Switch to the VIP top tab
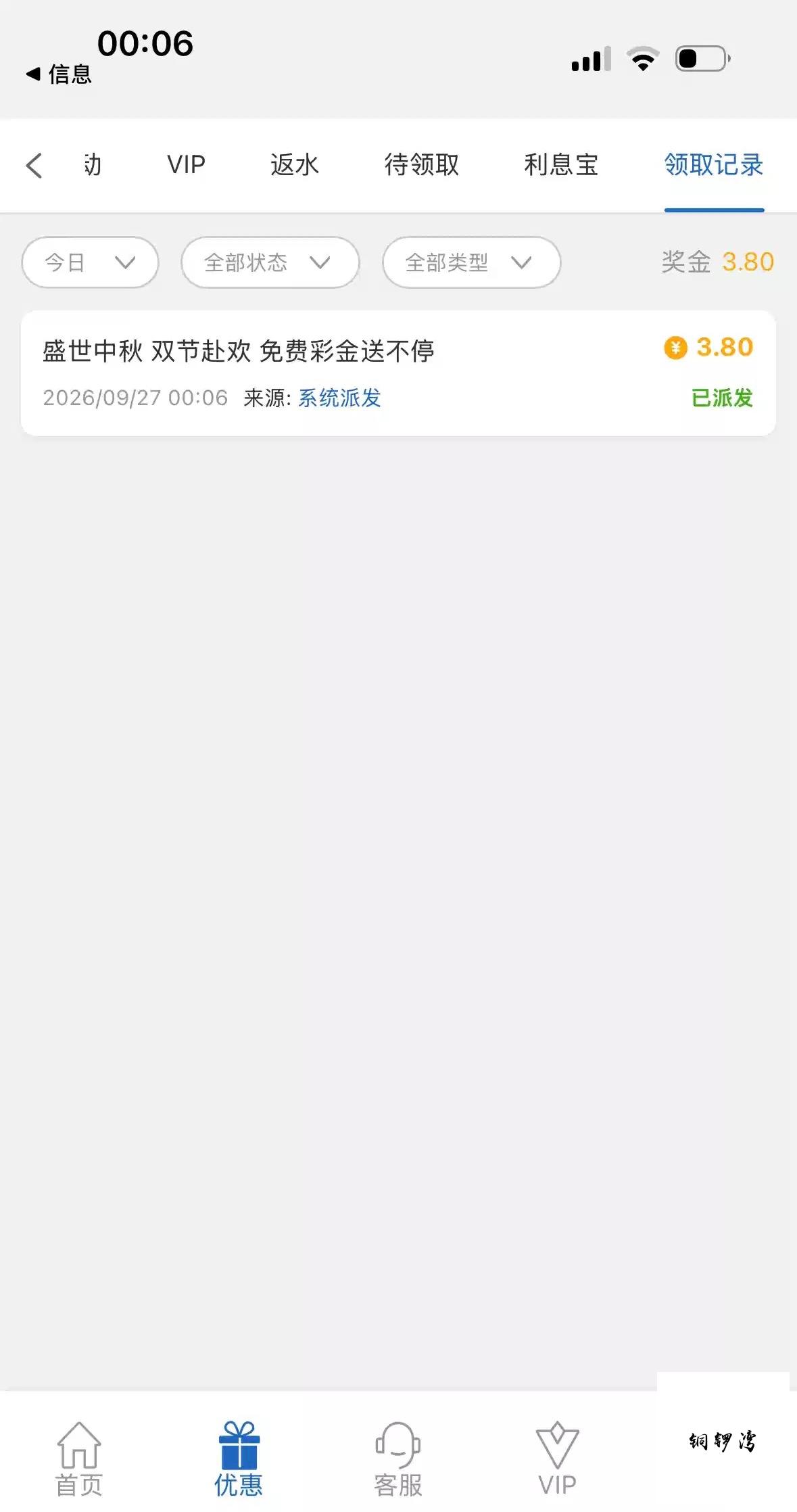Viewport: 797px width, 1512px height. (x=186, y=164)
